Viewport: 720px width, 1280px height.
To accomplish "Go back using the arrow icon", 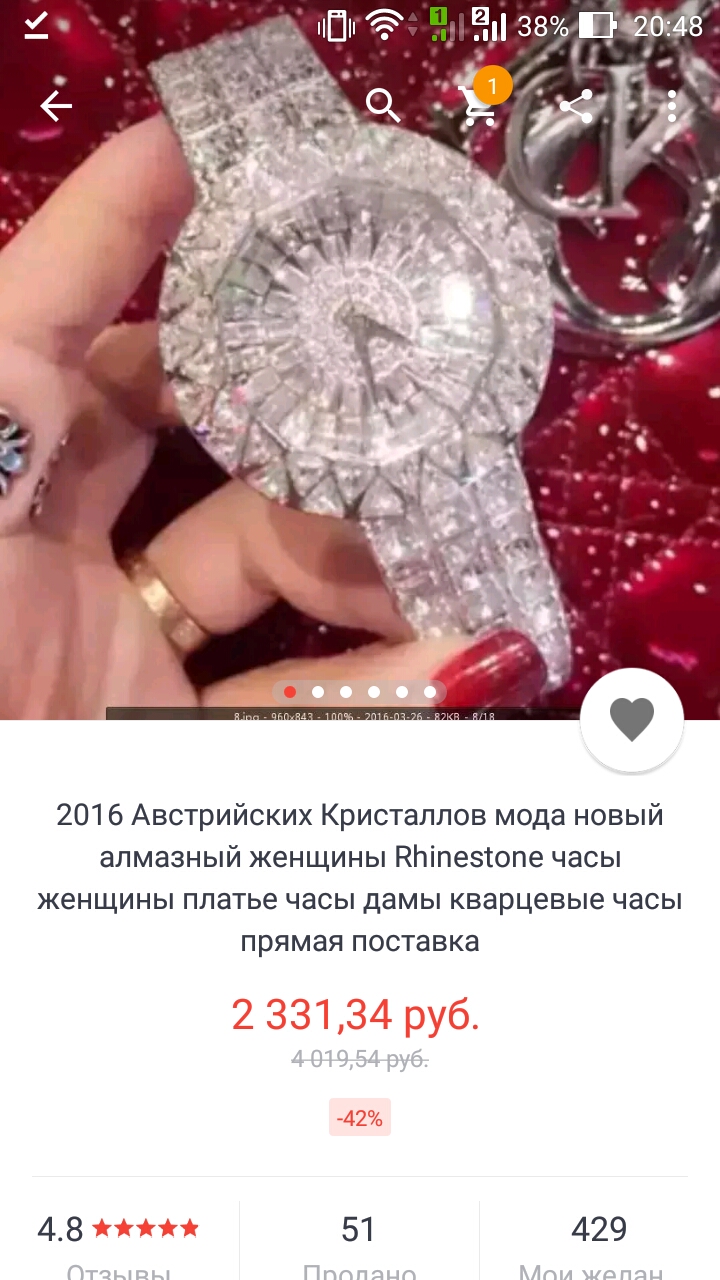I will [56, 105].
